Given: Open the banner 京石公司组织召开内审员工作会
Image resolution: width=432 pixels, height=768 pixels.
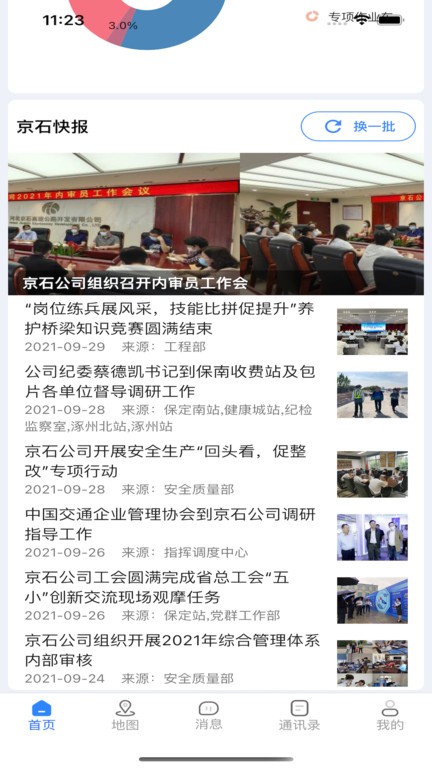Looking at the screenshot, I should tap(216, 223).
